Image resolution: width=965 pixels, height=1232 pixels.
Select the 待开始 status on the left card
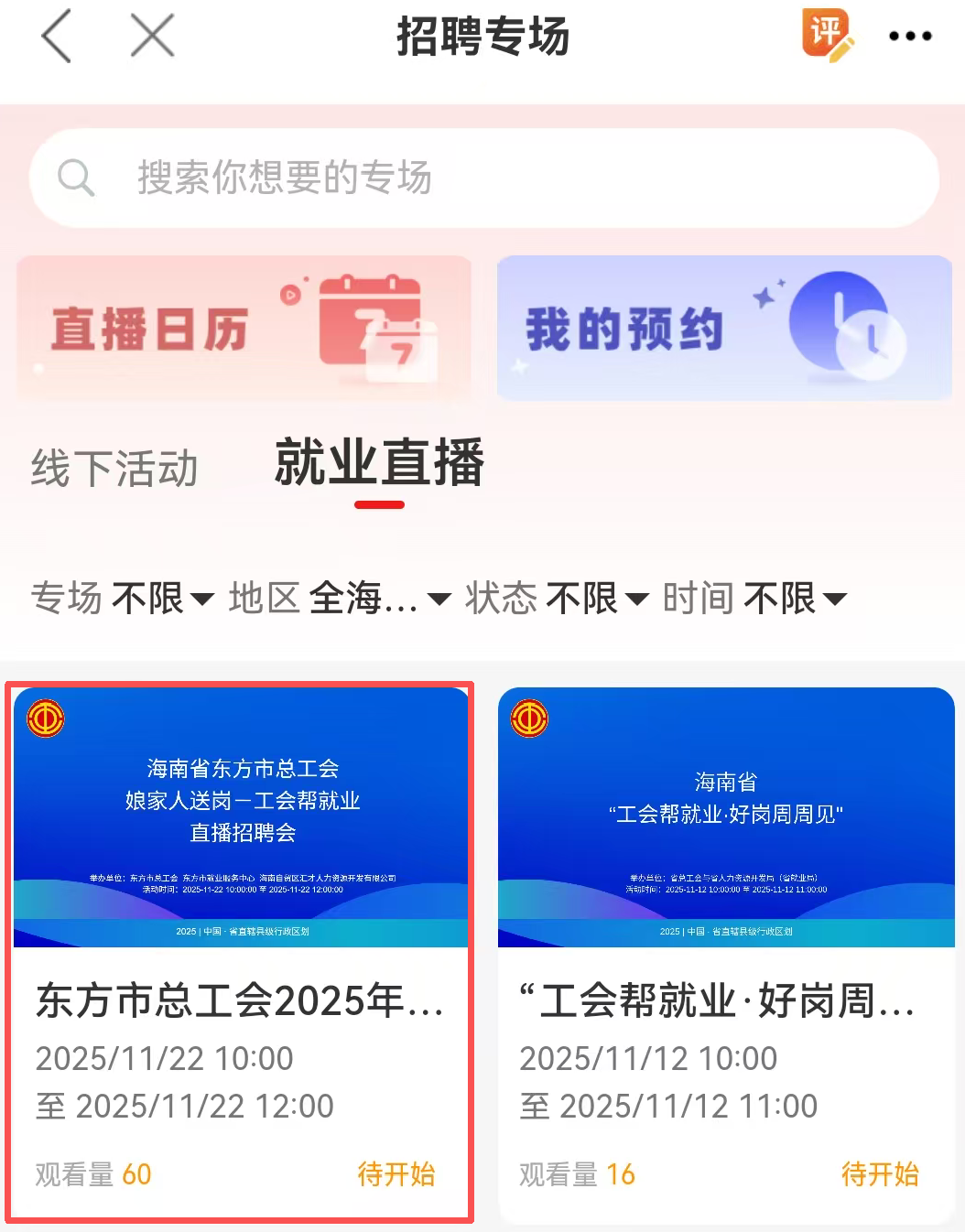(396, 1174)
